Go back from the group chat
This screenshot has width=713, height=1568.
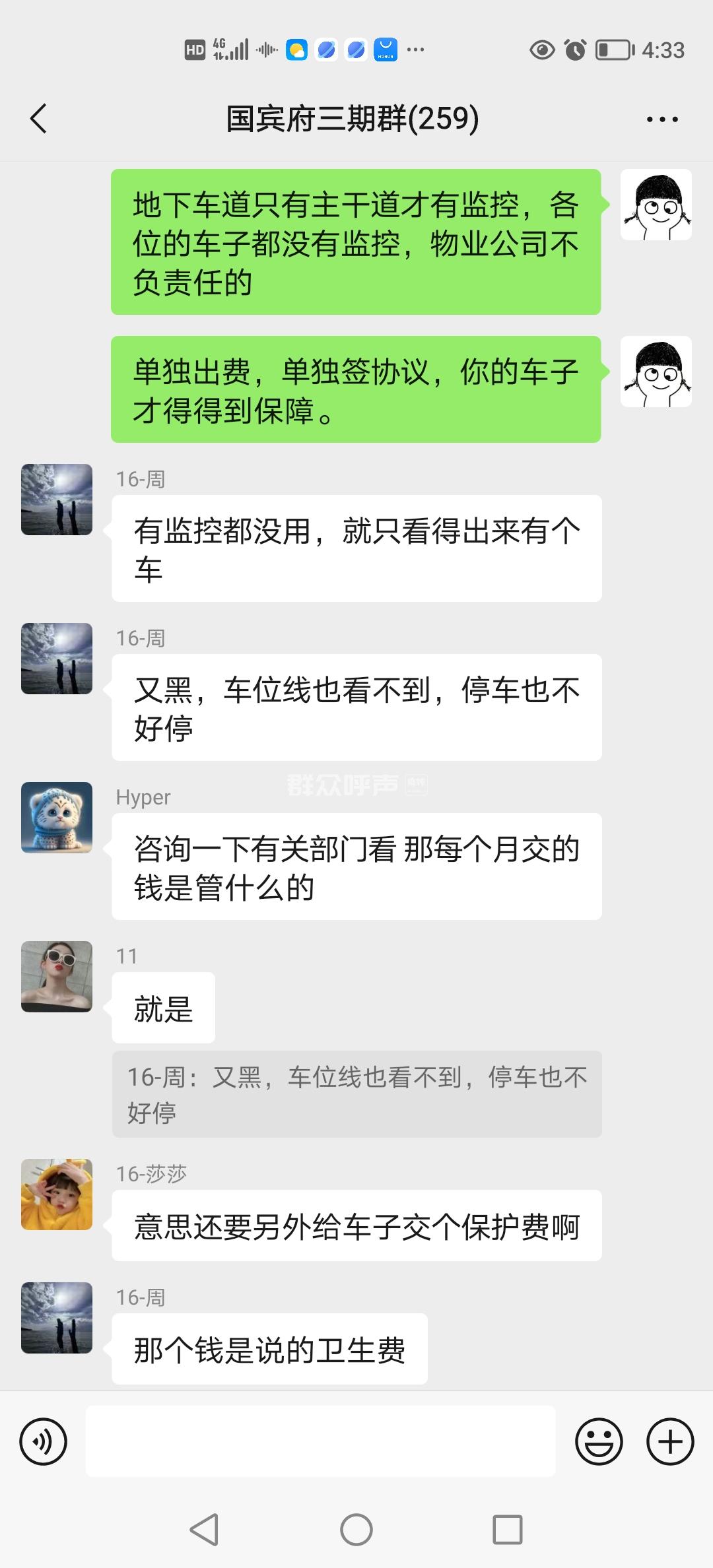(x=39, y=119)
